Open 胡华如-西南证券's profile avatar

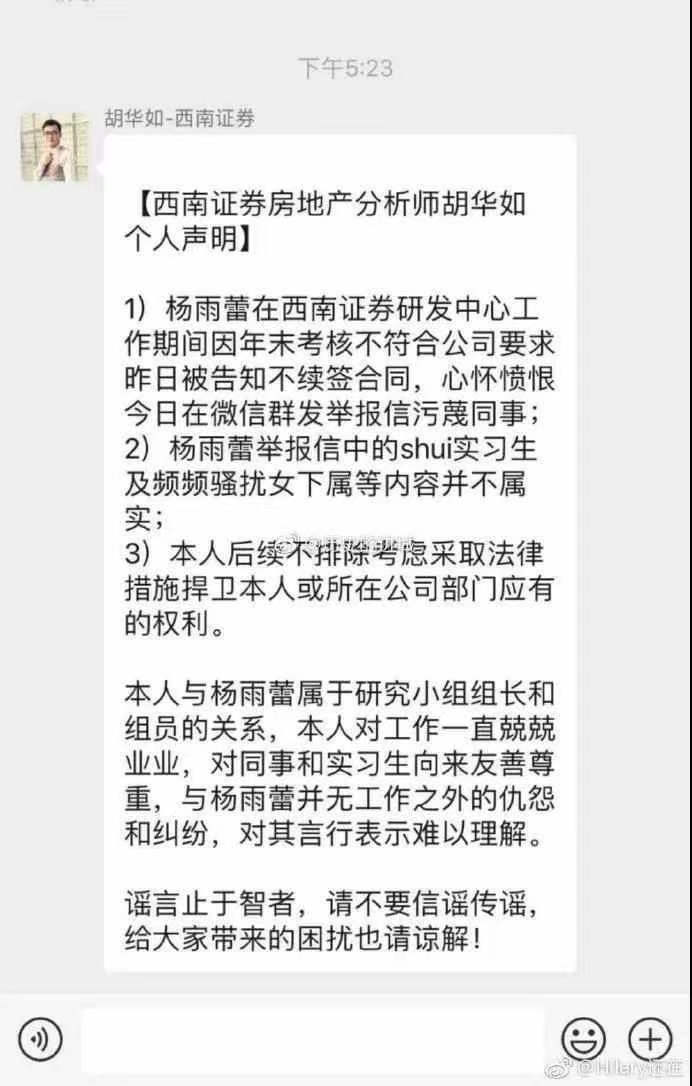click(55, 147)
